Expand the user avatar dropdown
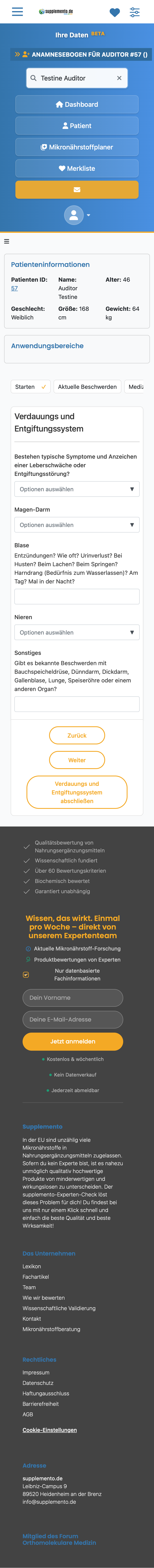154x1568 pixels. tap(77, 215)
